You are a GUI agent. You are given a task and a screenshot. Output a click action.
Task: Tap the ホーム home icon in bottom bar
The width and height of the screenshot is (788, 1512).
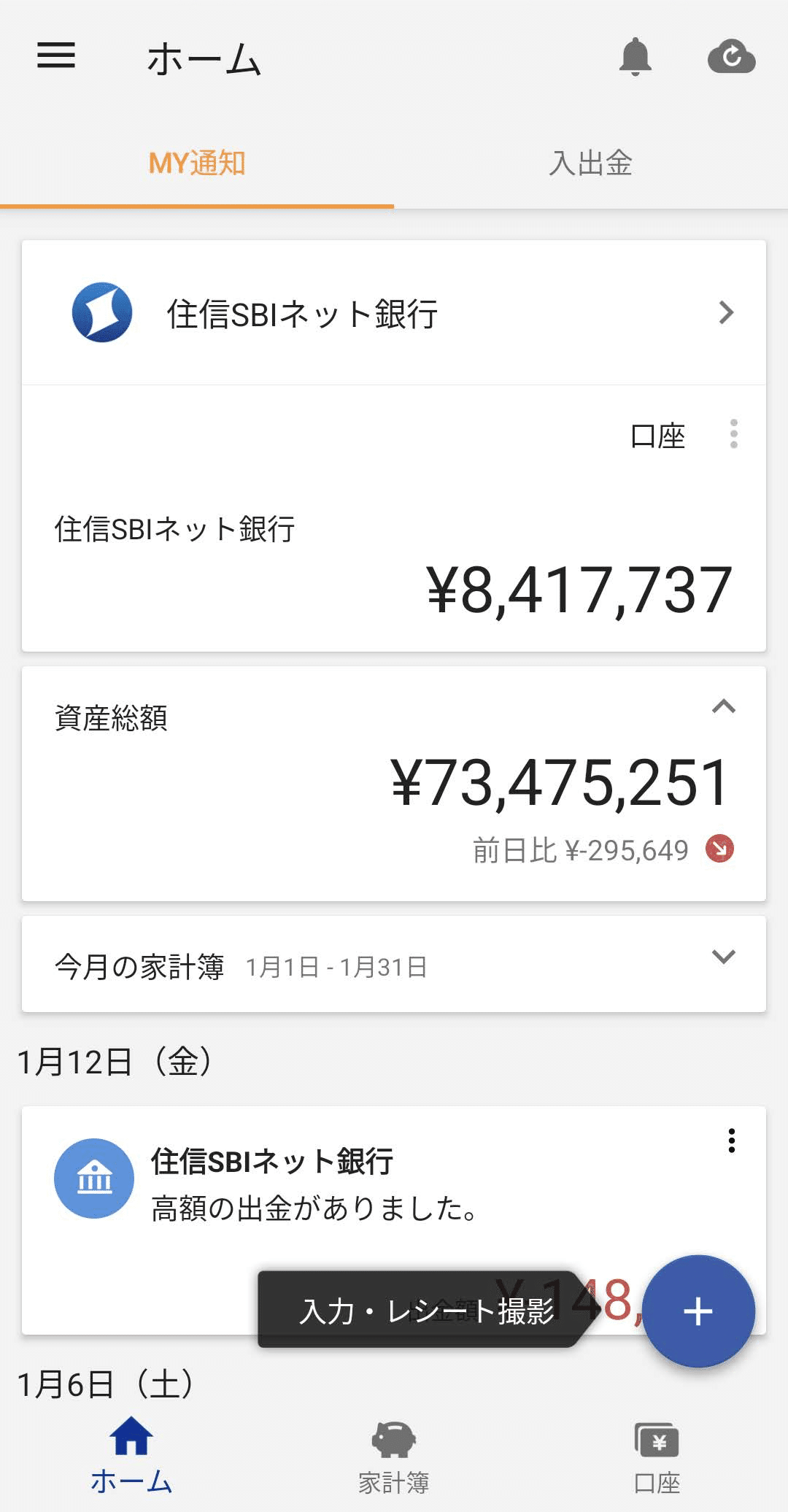[130, 1434]
